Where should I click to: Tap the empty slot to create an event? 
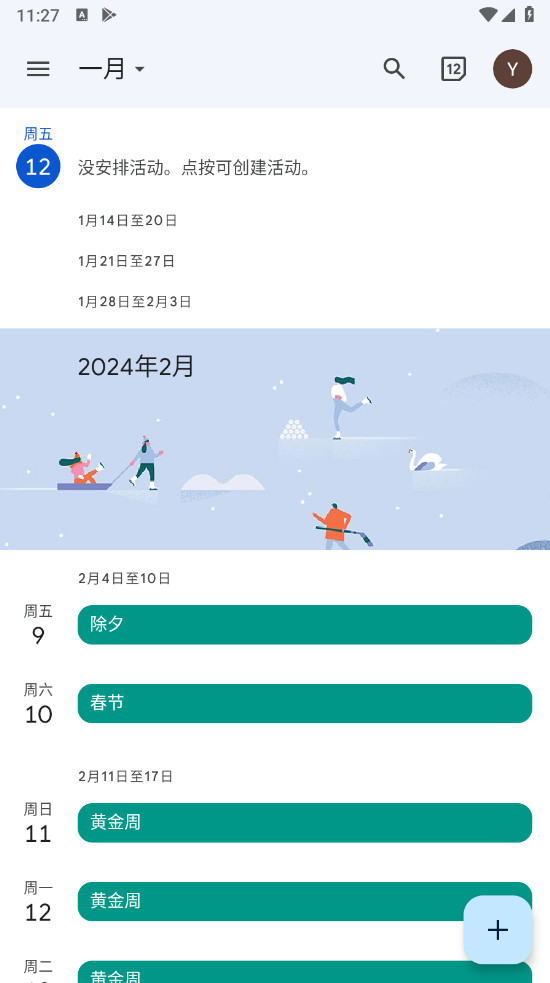(305, 167)
